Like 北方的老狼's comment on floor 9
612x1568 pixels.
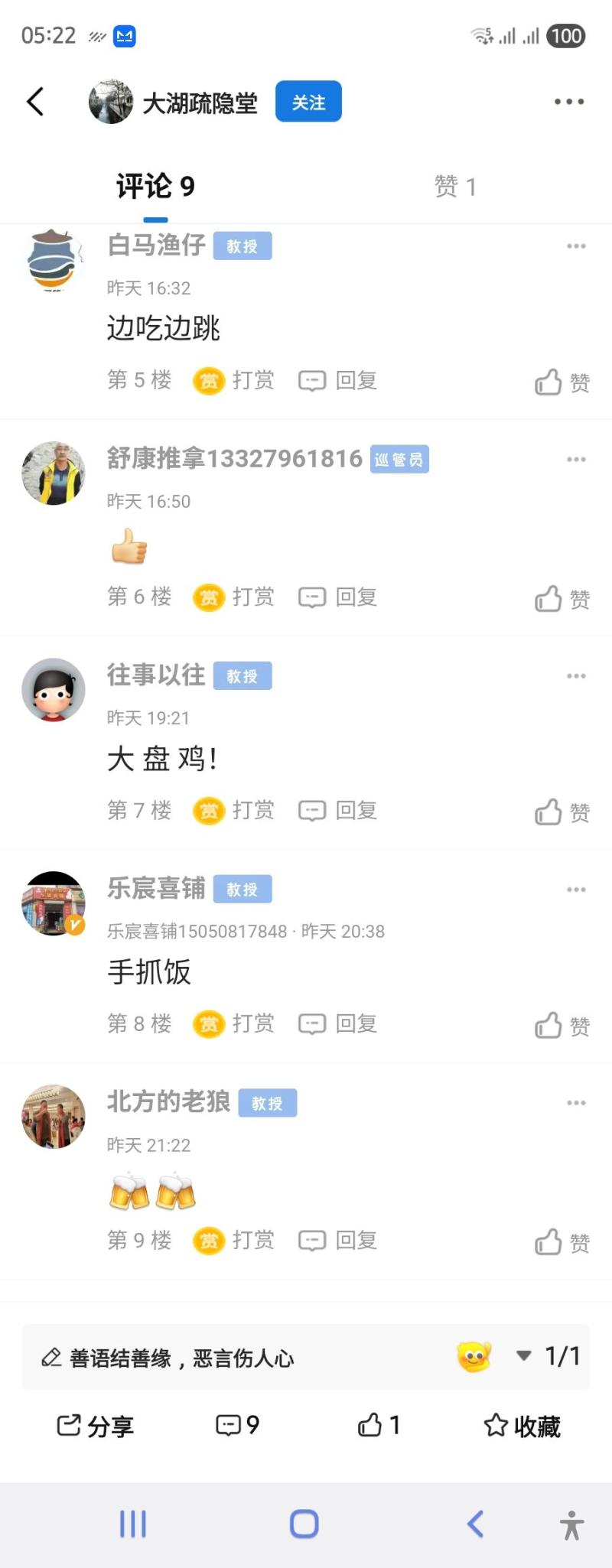pyautogui.click(x=562, y=1242)
